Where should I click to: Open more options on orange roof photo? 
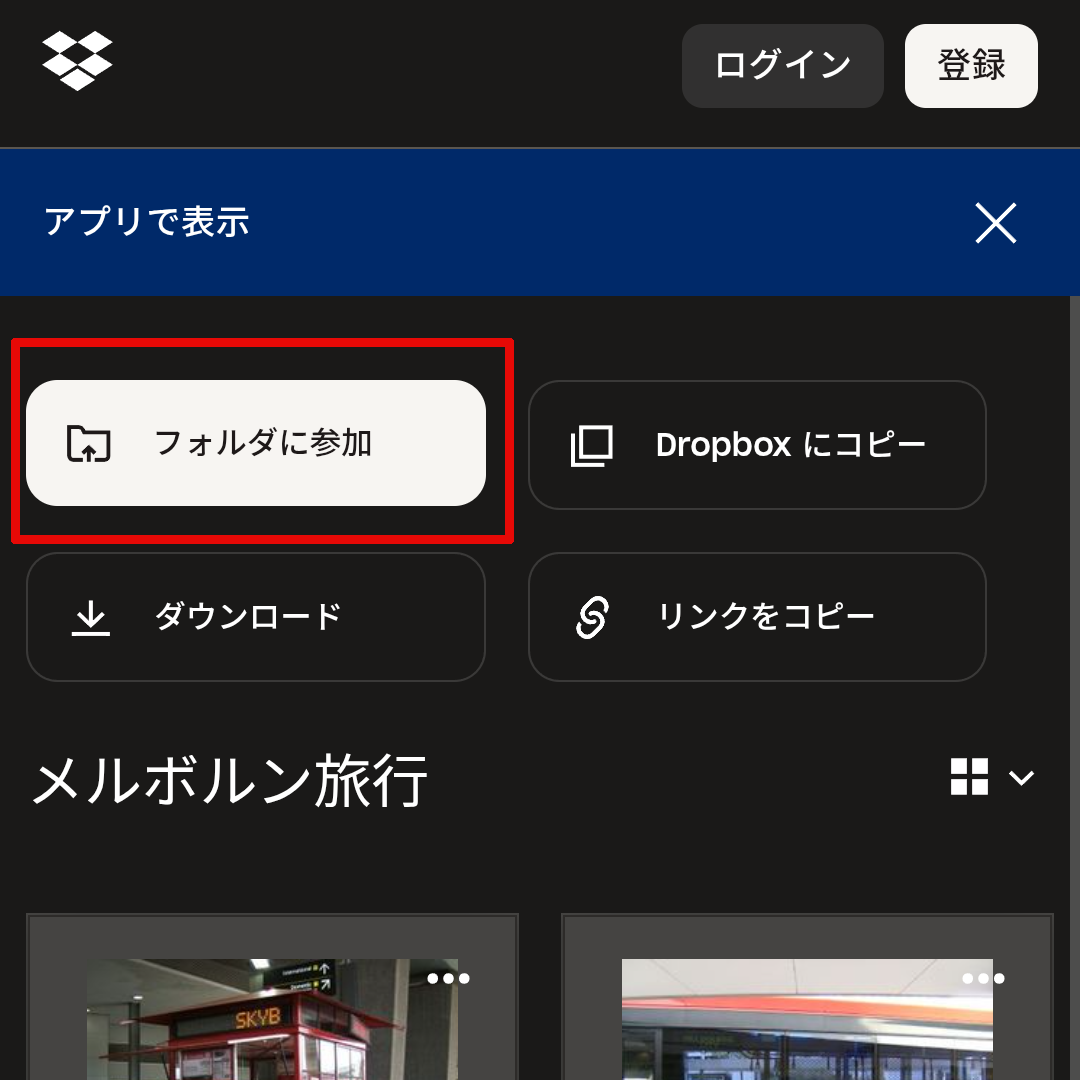pos(983,979)
